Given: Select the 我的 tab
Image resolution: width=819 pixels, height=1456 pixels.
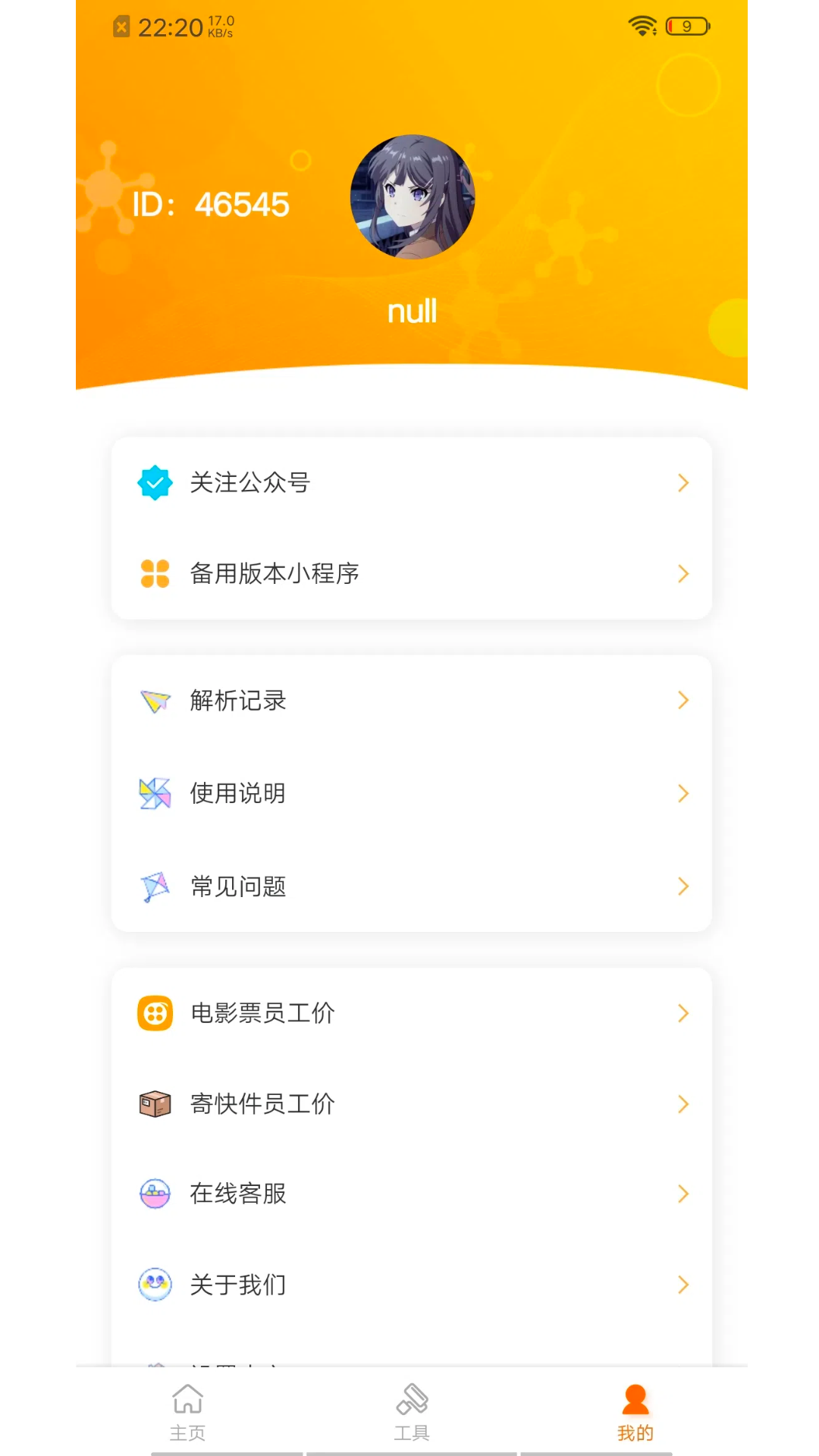Looking at the screenshot, I should point(635,1412).
